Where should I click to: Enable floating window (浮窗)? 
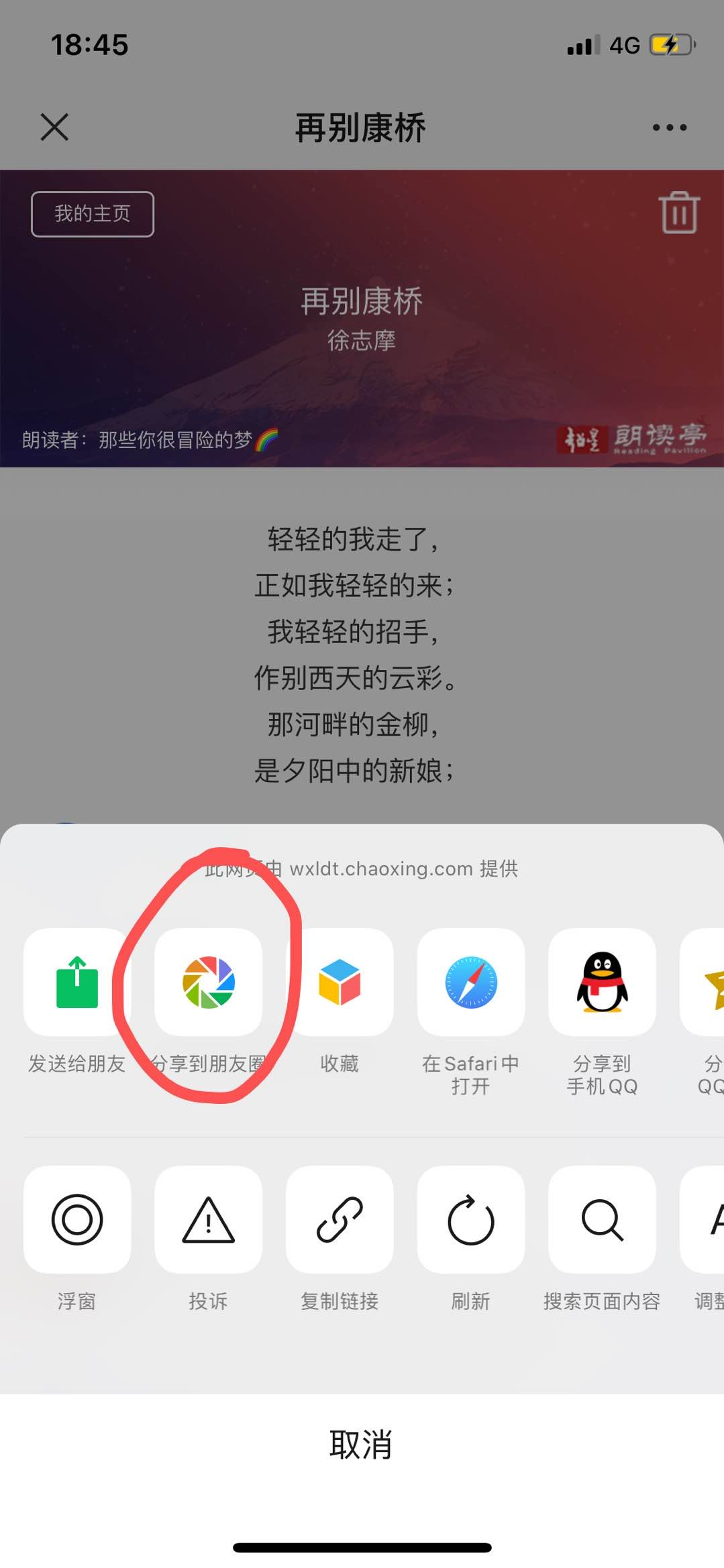(76, 1219)
